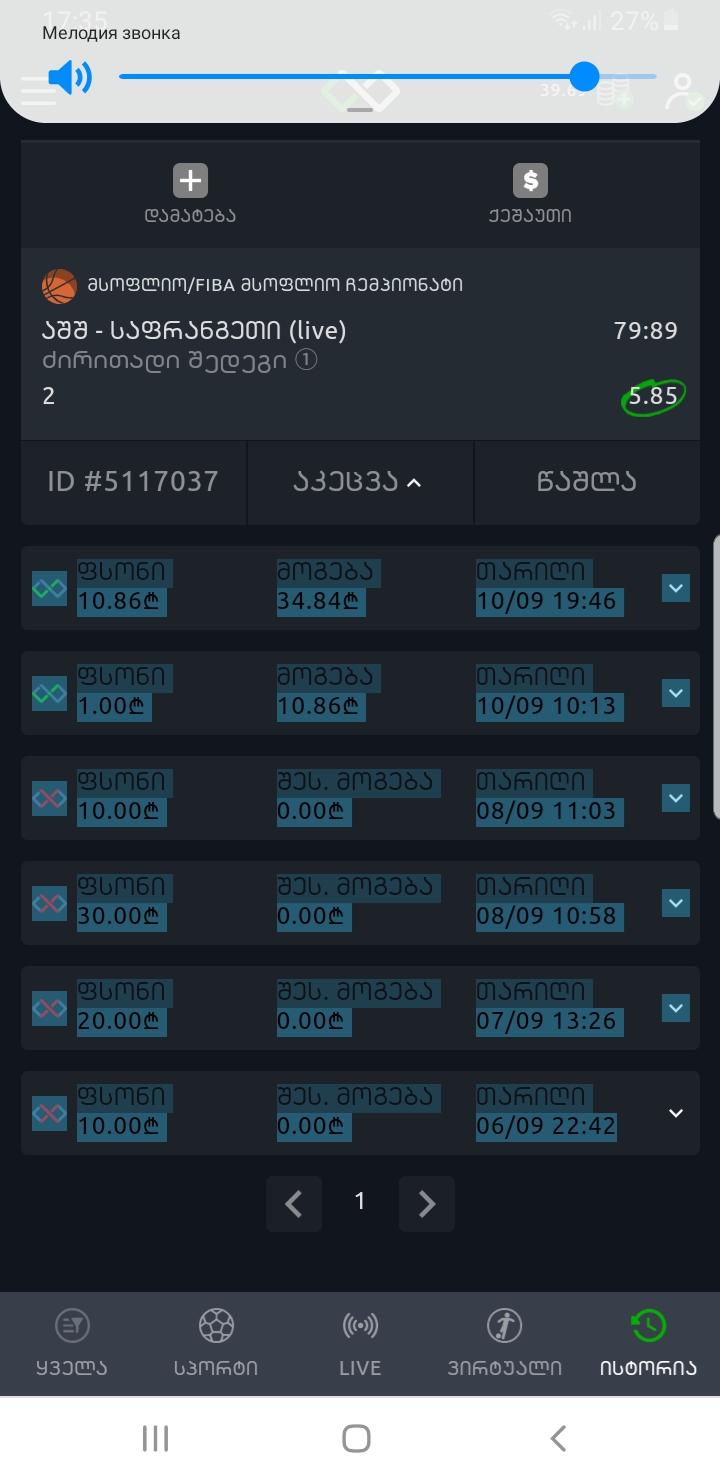Go to next page with right arrow

[427, 1203]
